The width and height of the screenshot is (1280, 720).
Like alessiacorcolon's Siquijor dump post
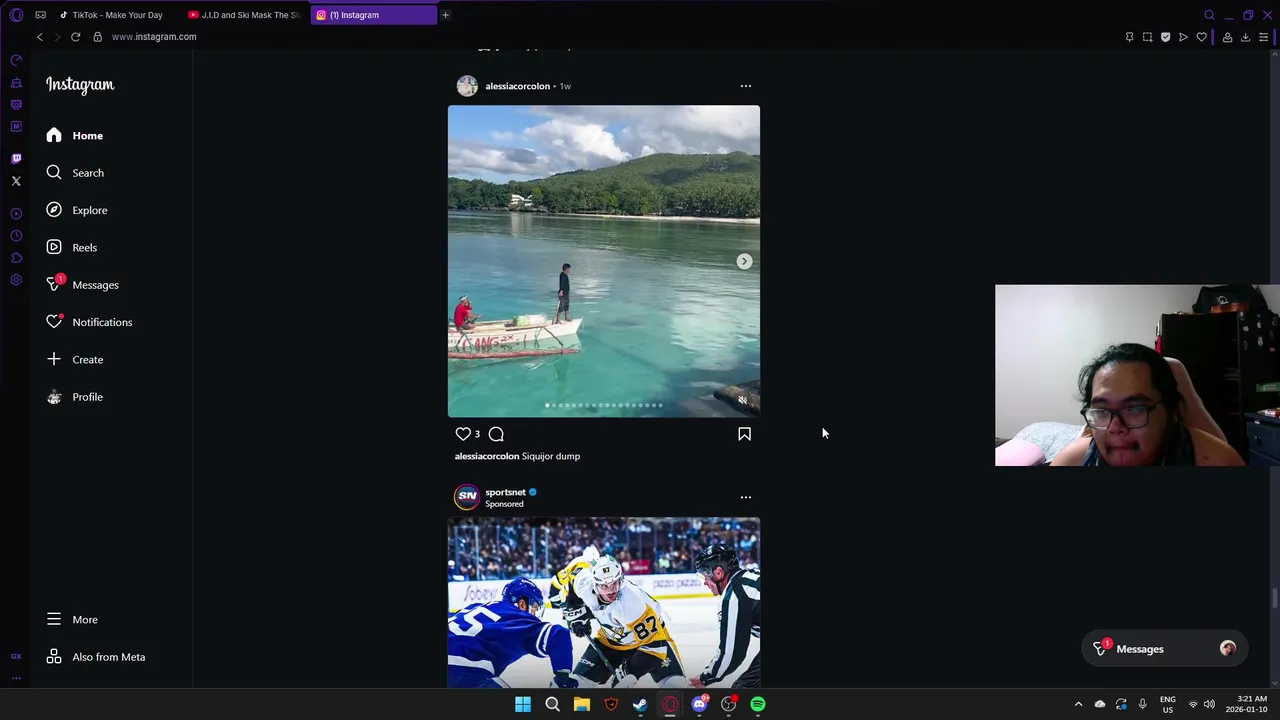pyautogui.click(x=463, y=434)
